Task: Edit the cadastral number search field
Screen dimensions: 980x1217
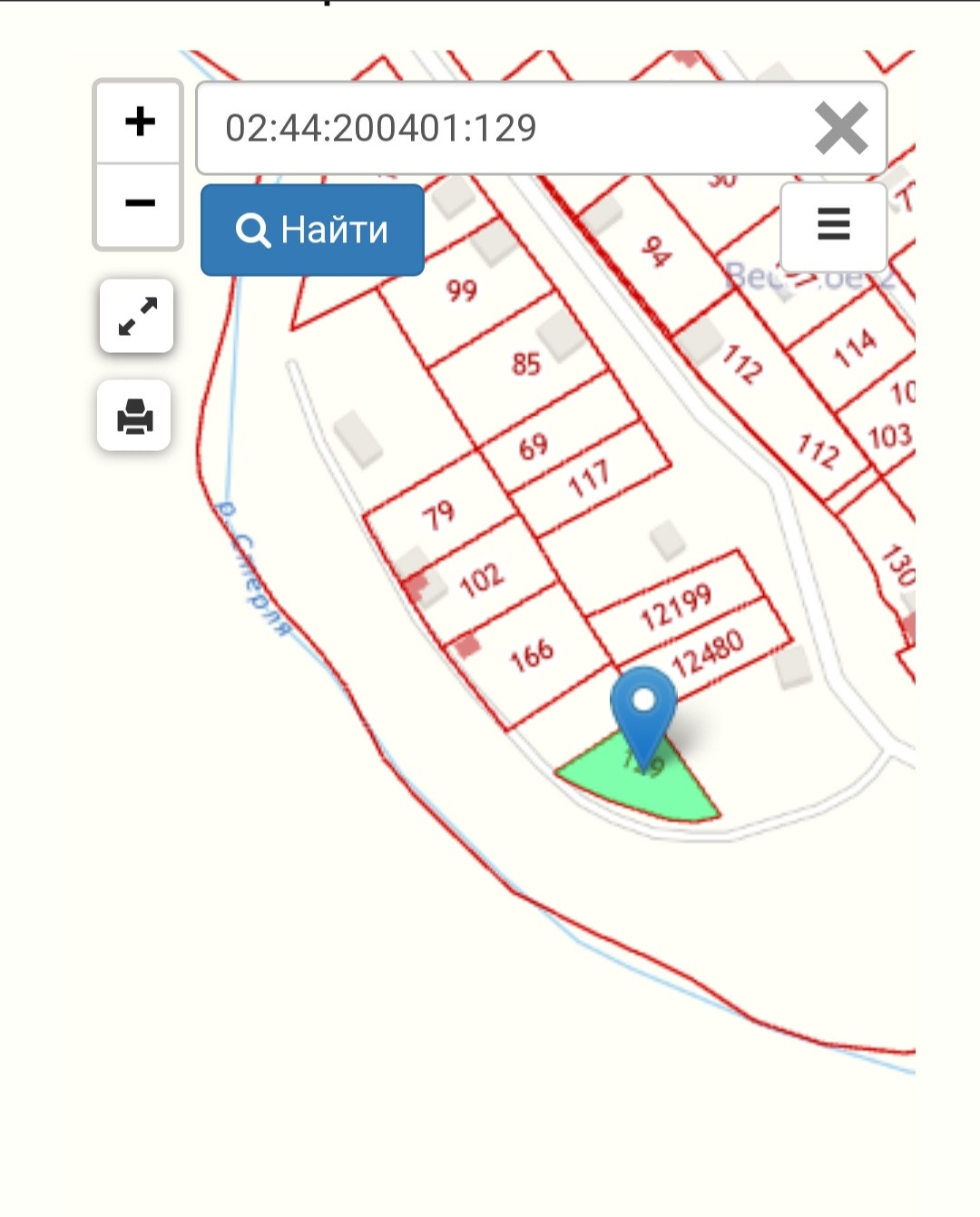Action: pos(499,128)
